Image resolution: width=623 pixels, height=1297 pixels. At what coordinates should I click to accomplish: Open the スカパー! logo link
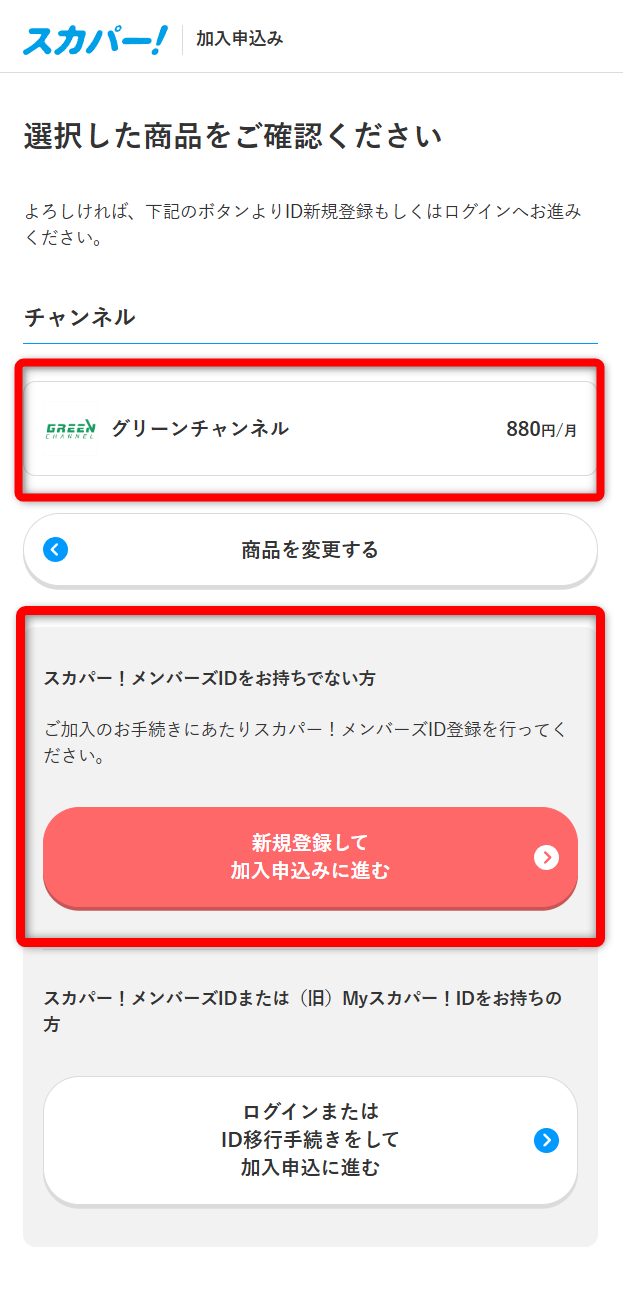pos(95,39)
